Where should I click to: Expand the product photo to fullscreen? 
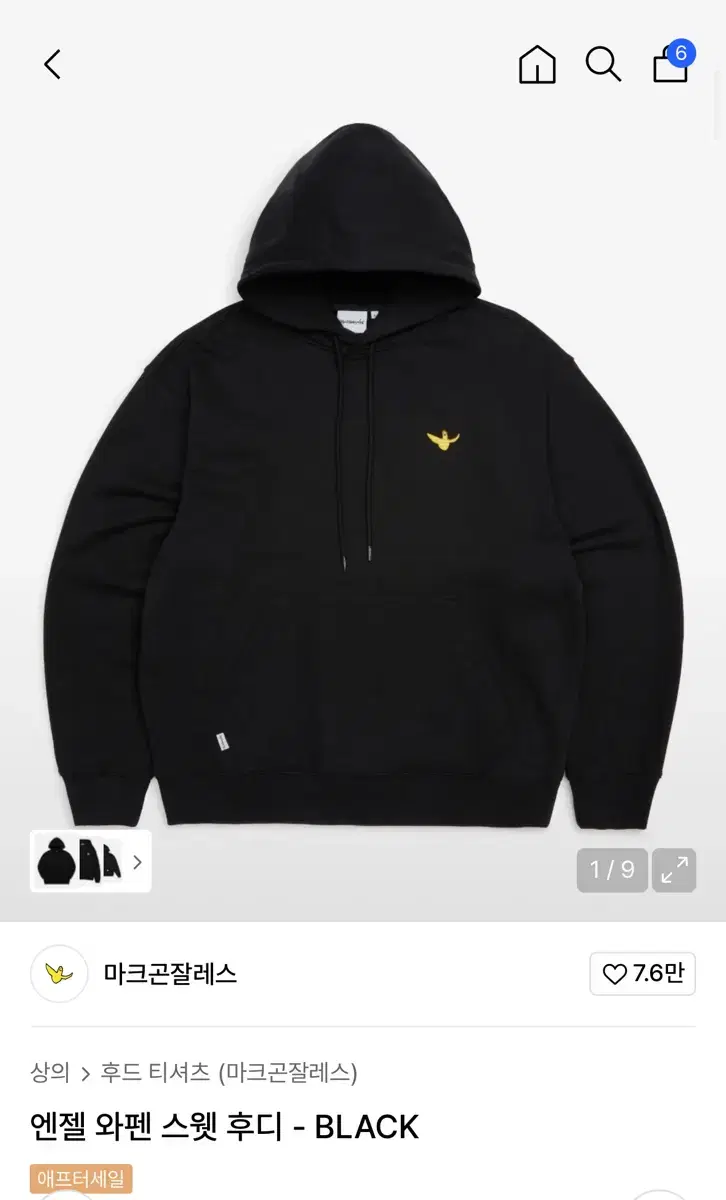point(673,871)
